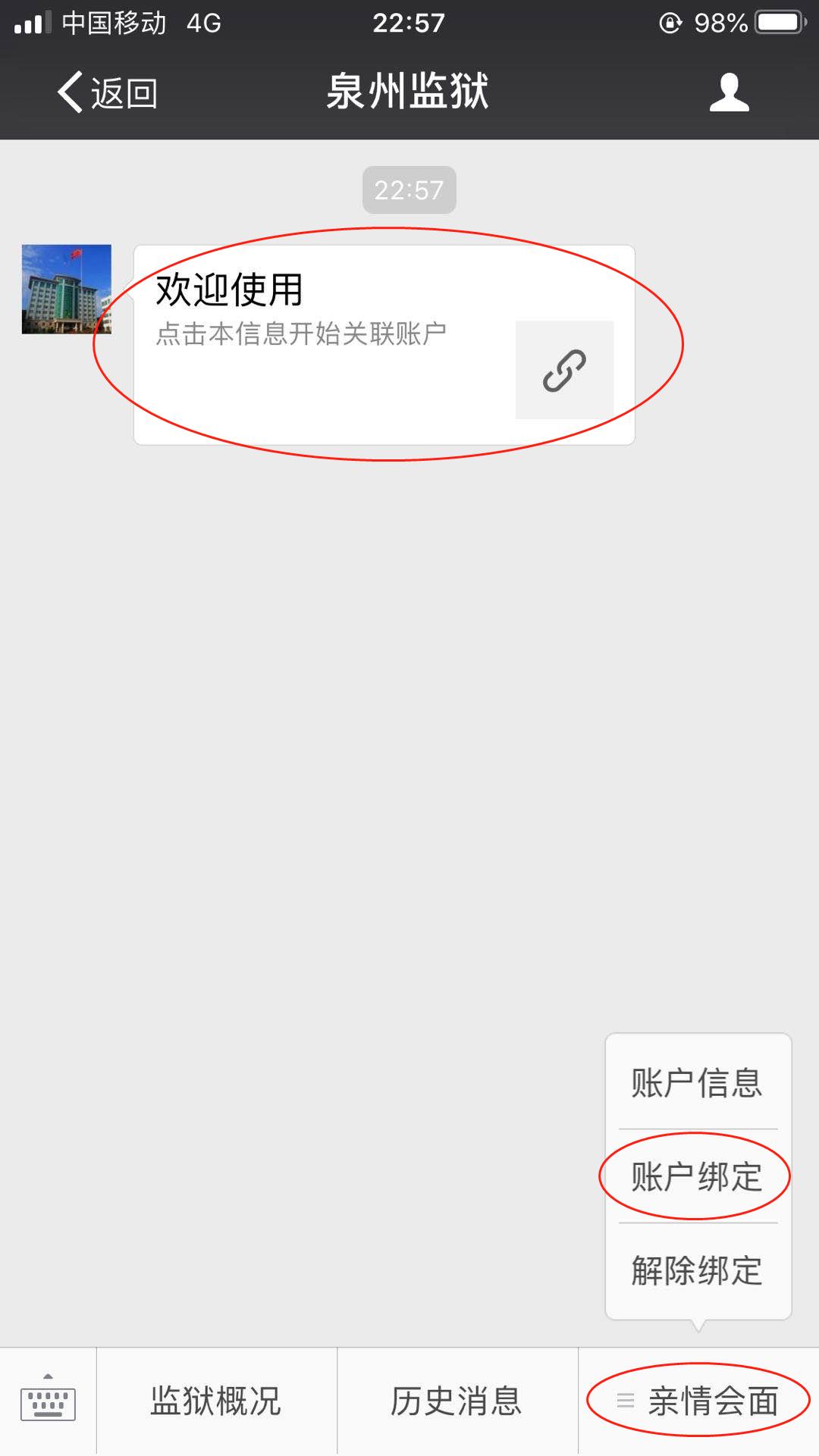Image resolution: width=819 pixels, height=1456 pixels.
Task: Go back with the 返回 button
Action: tap(108, 93)
